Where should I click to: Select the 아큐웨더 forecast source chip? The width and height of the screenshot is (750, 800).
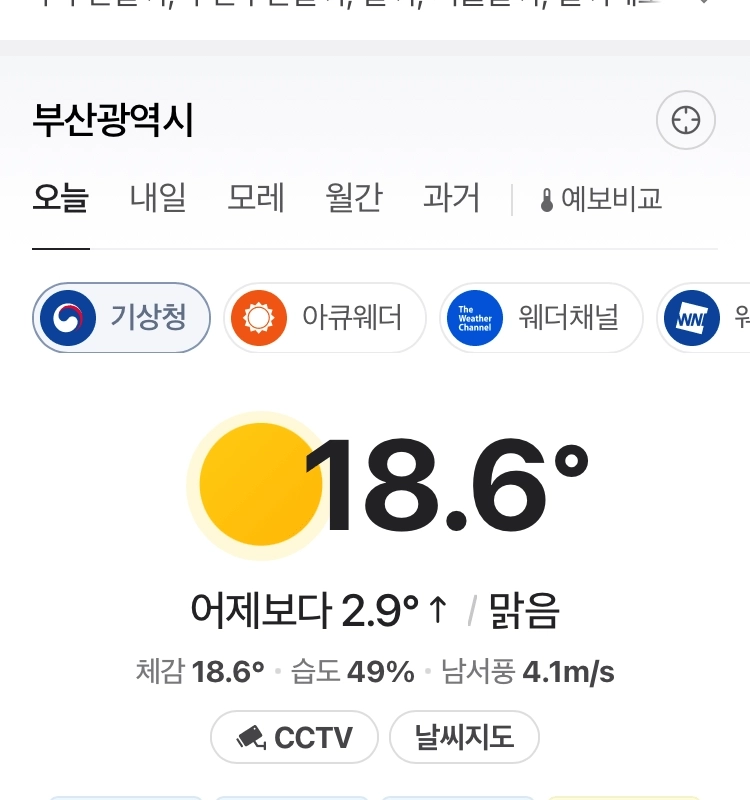(x=325, y=318)
